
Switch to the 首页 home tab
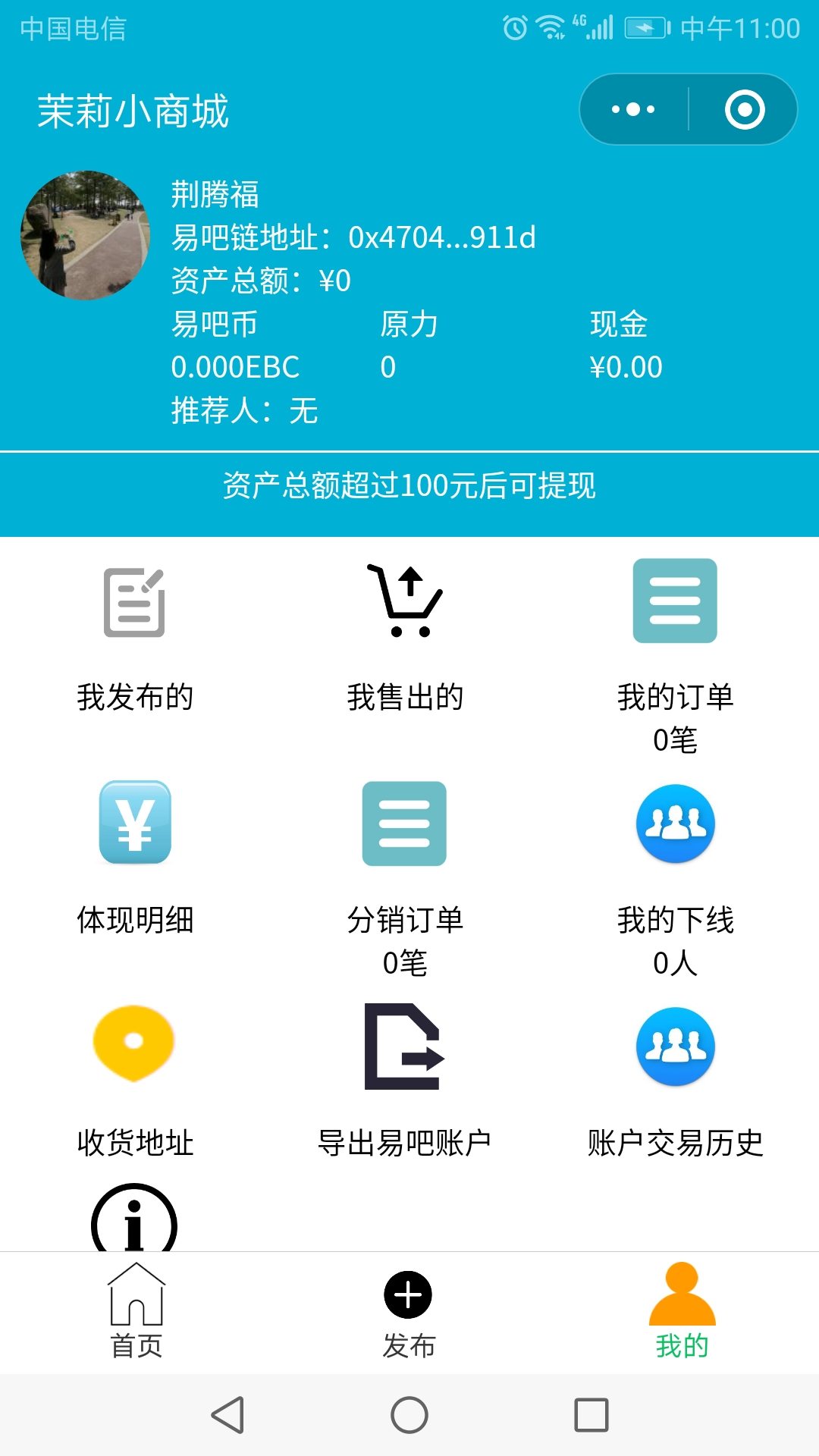tap(136, 1312)
